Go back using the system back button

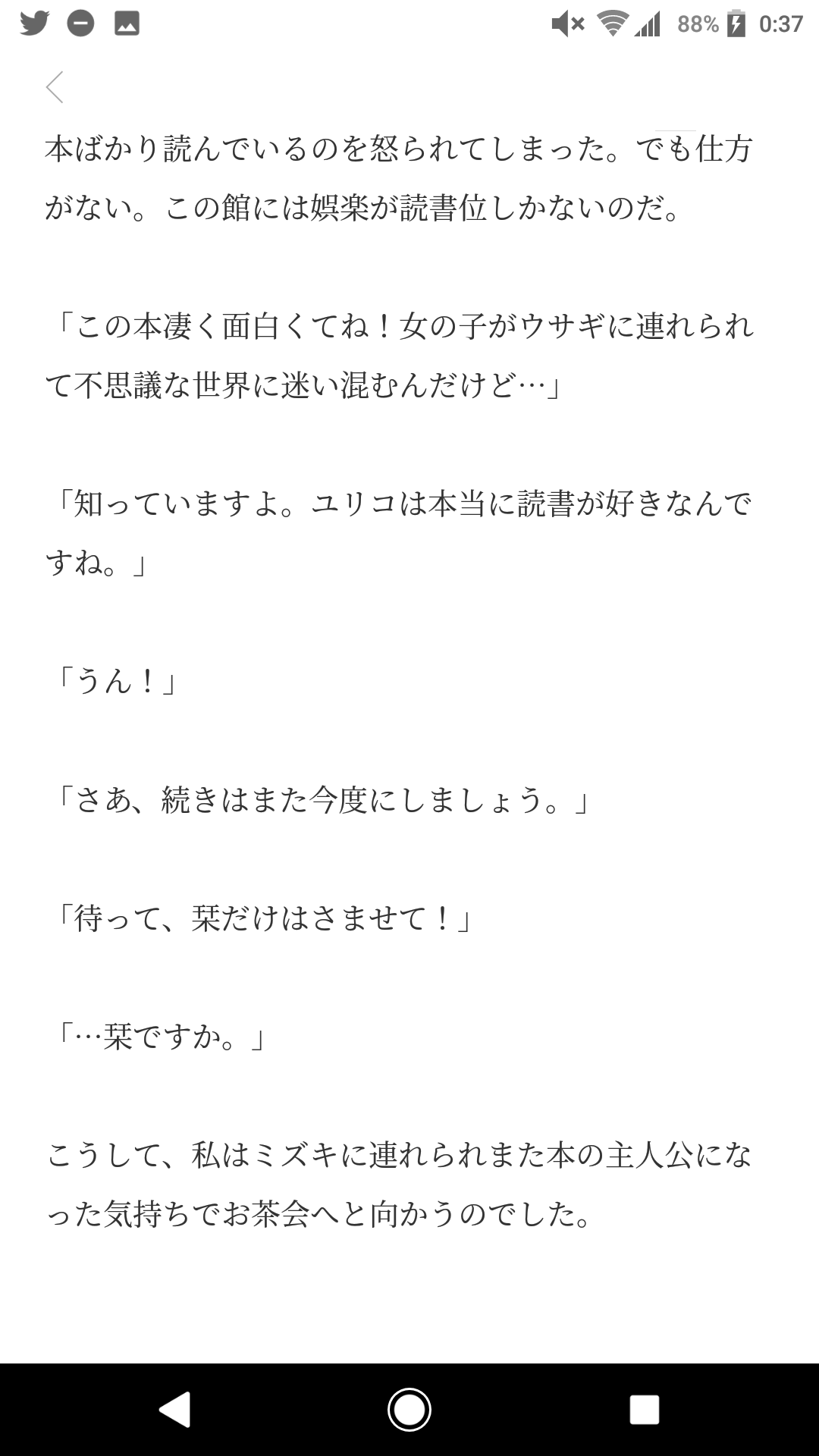pyautogui.click(x=175, y=1410)
